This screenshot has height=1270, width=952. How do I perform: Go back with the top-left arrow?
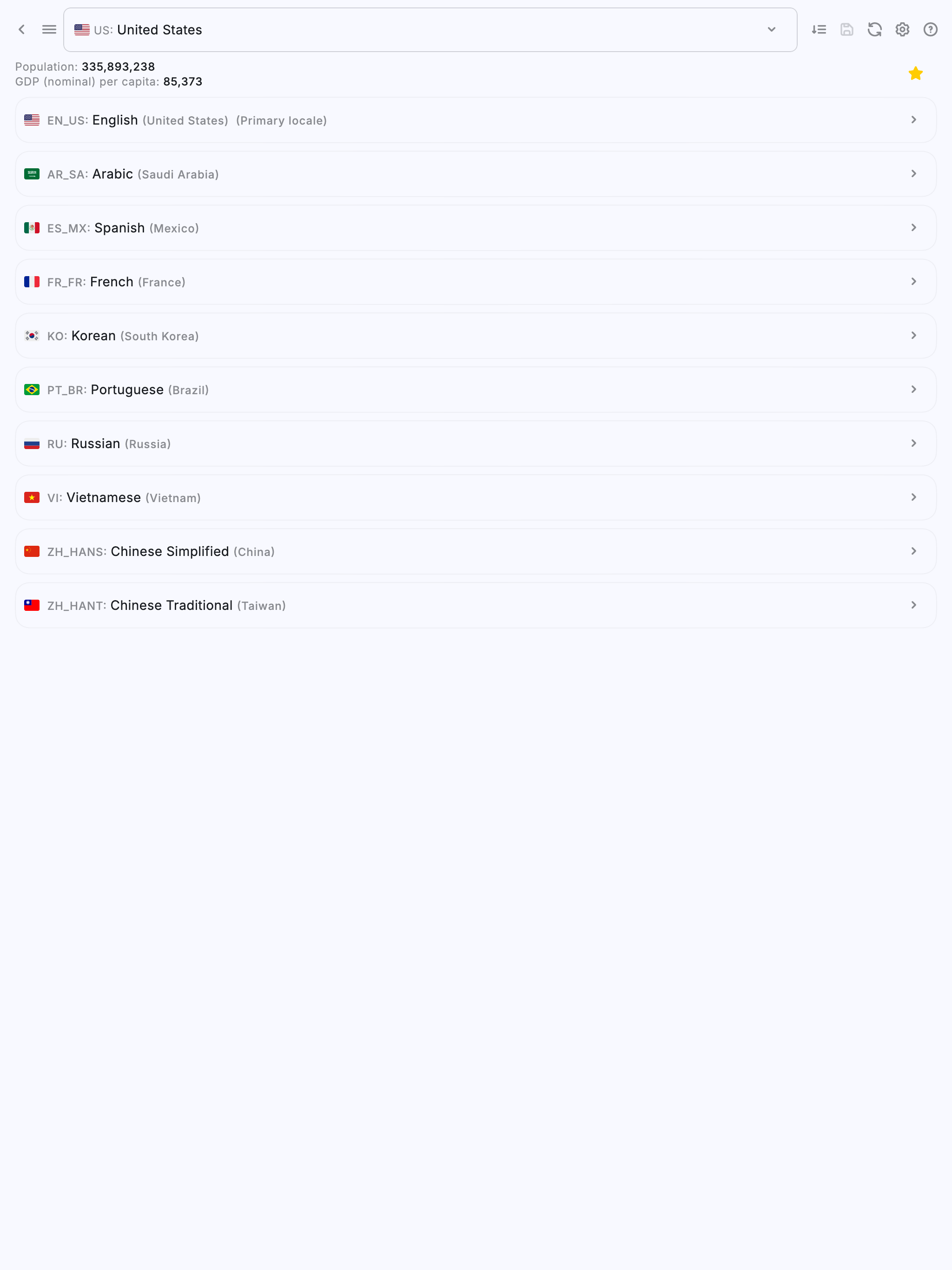click(22, 30)
